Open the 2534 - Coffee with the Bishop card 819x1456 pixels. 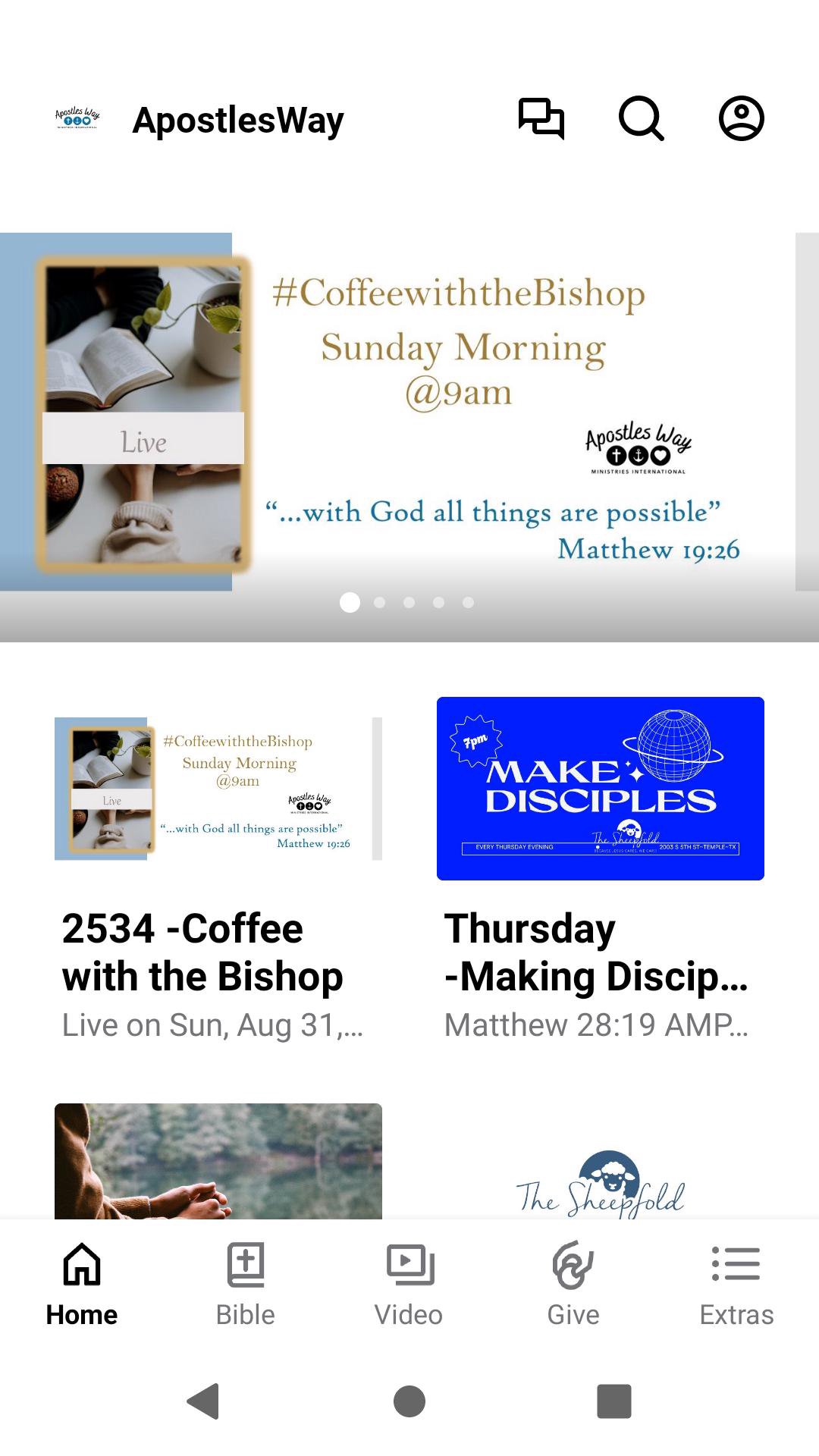218,872
